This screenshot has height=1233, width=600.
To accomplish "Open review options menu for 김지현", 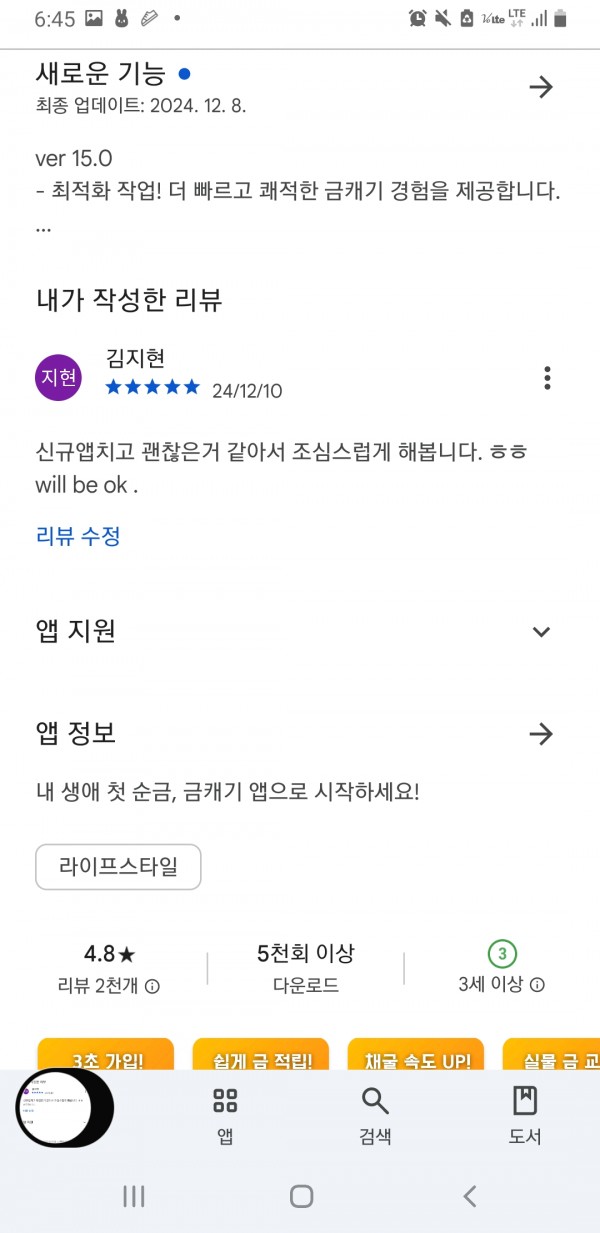I will [x=547, y=378].
